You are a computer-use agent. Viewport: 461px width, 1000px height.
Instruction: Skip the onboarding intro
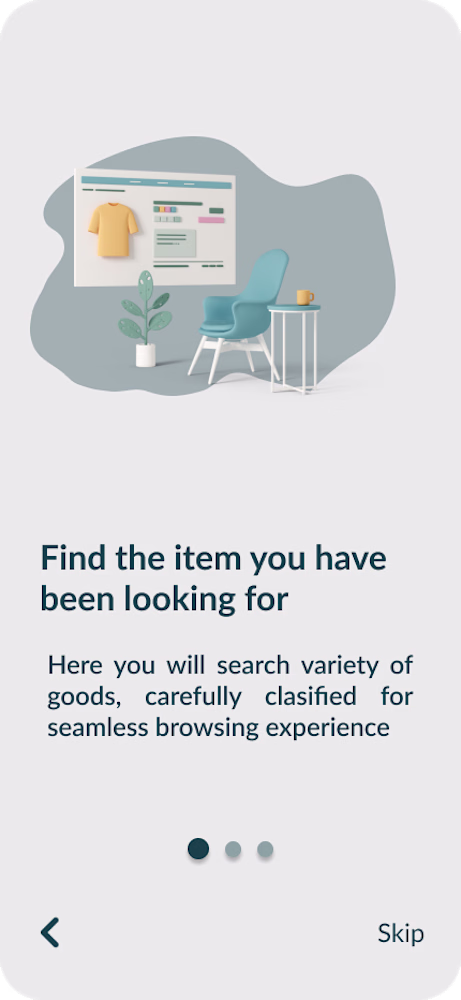[400, 933]
